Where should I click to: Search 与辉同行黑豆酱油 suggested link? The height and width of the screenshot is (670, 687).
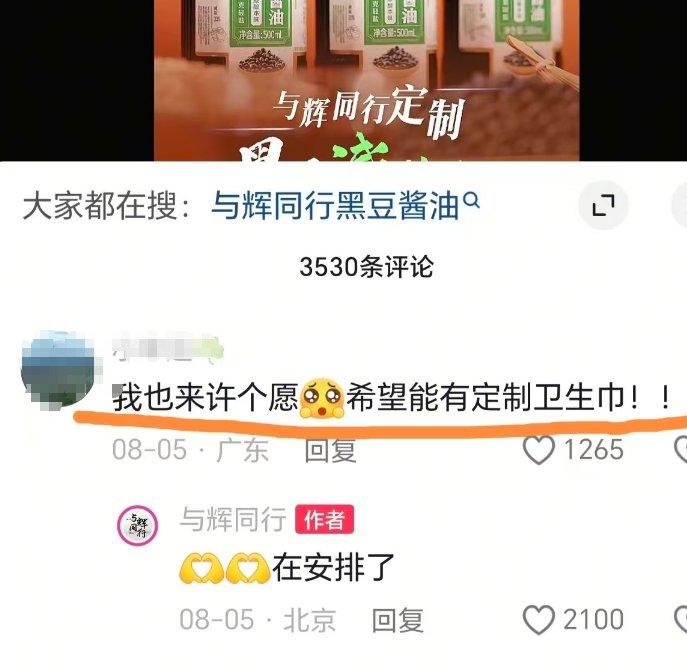pyautogui.click(x=345, y=206)
